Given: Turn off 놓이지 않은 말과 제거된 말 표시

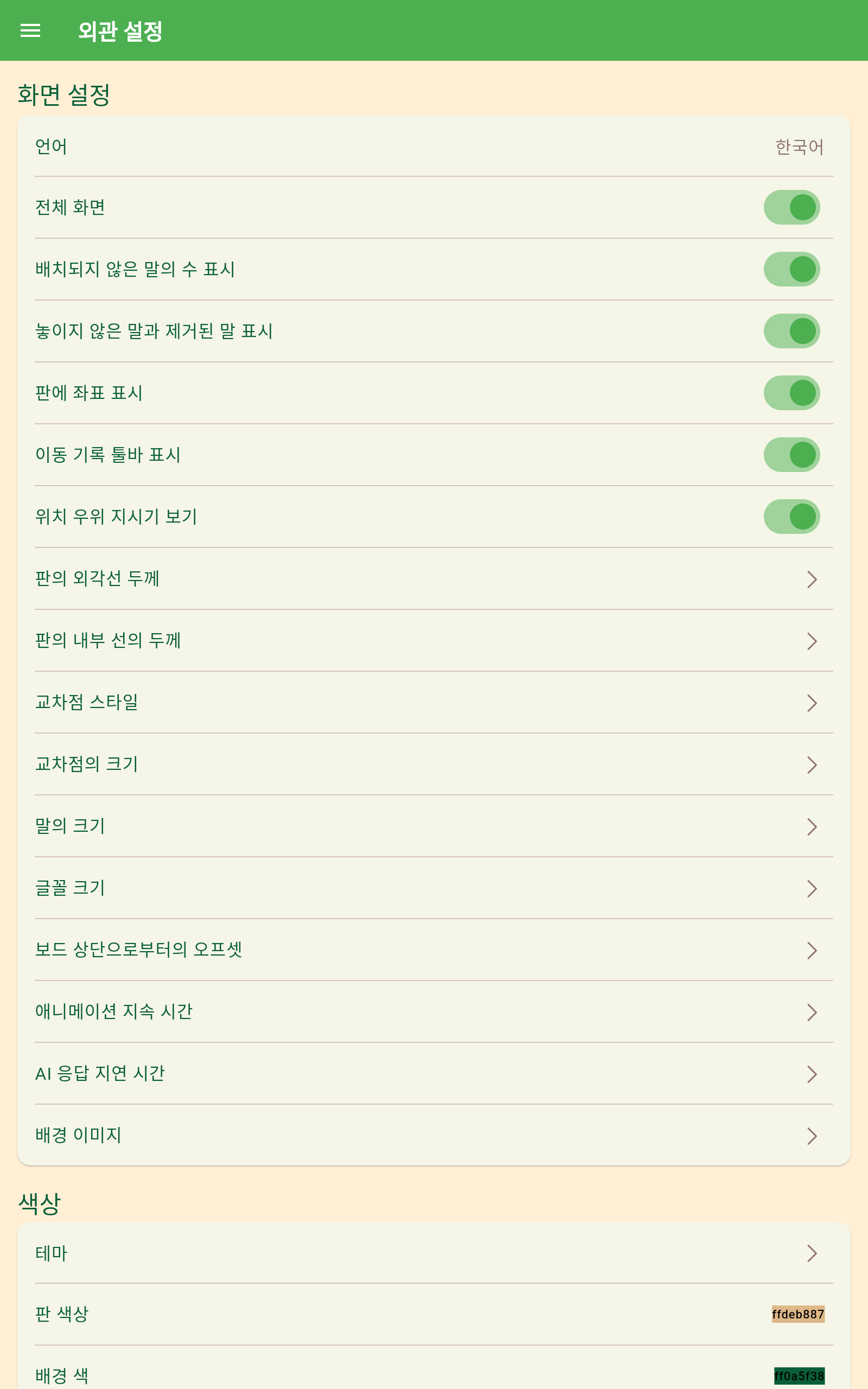Looking at the screenshot, I should 791,331.
